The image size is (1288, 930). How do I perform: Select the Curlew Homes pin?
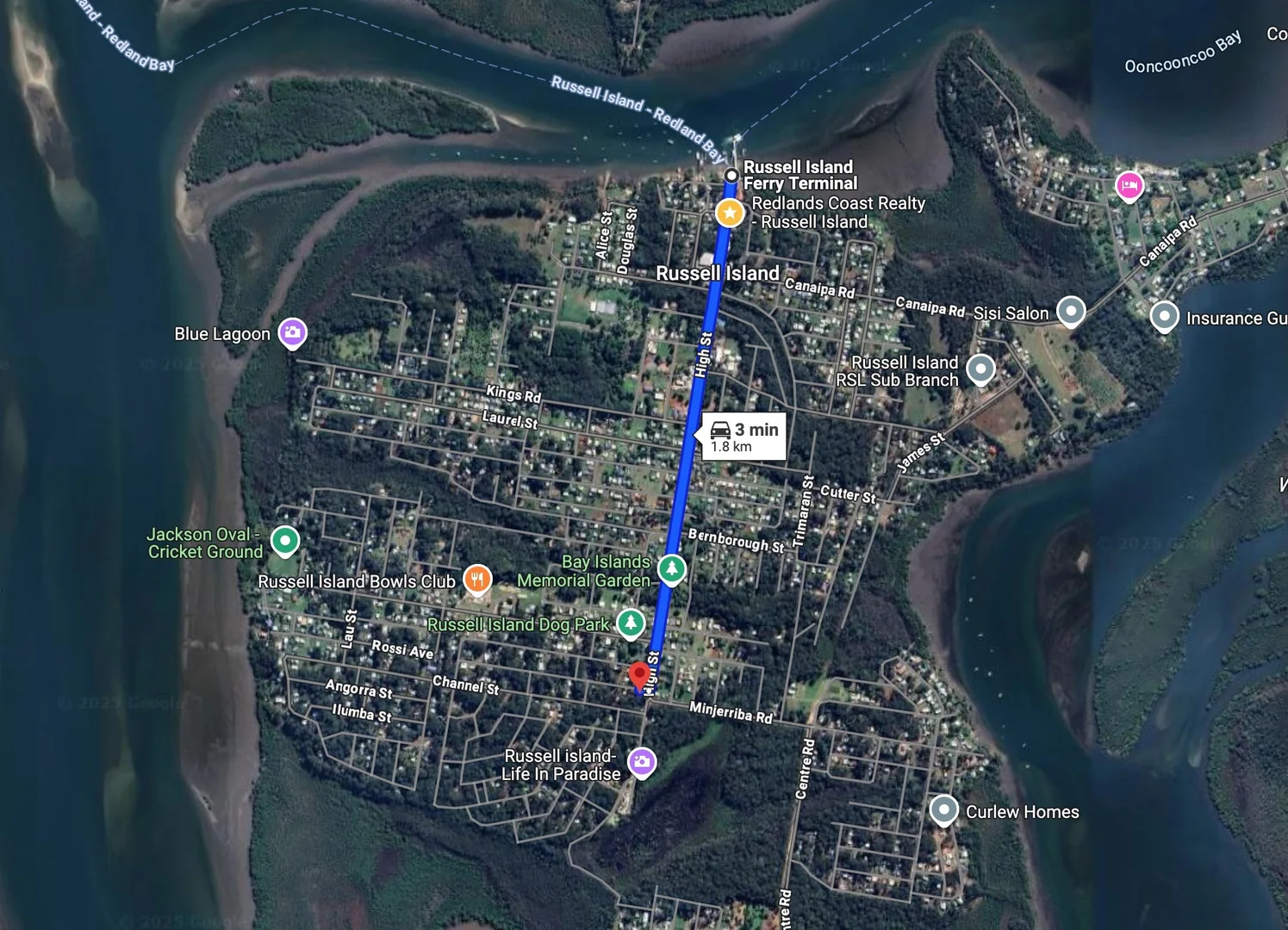tap(943, 809)
